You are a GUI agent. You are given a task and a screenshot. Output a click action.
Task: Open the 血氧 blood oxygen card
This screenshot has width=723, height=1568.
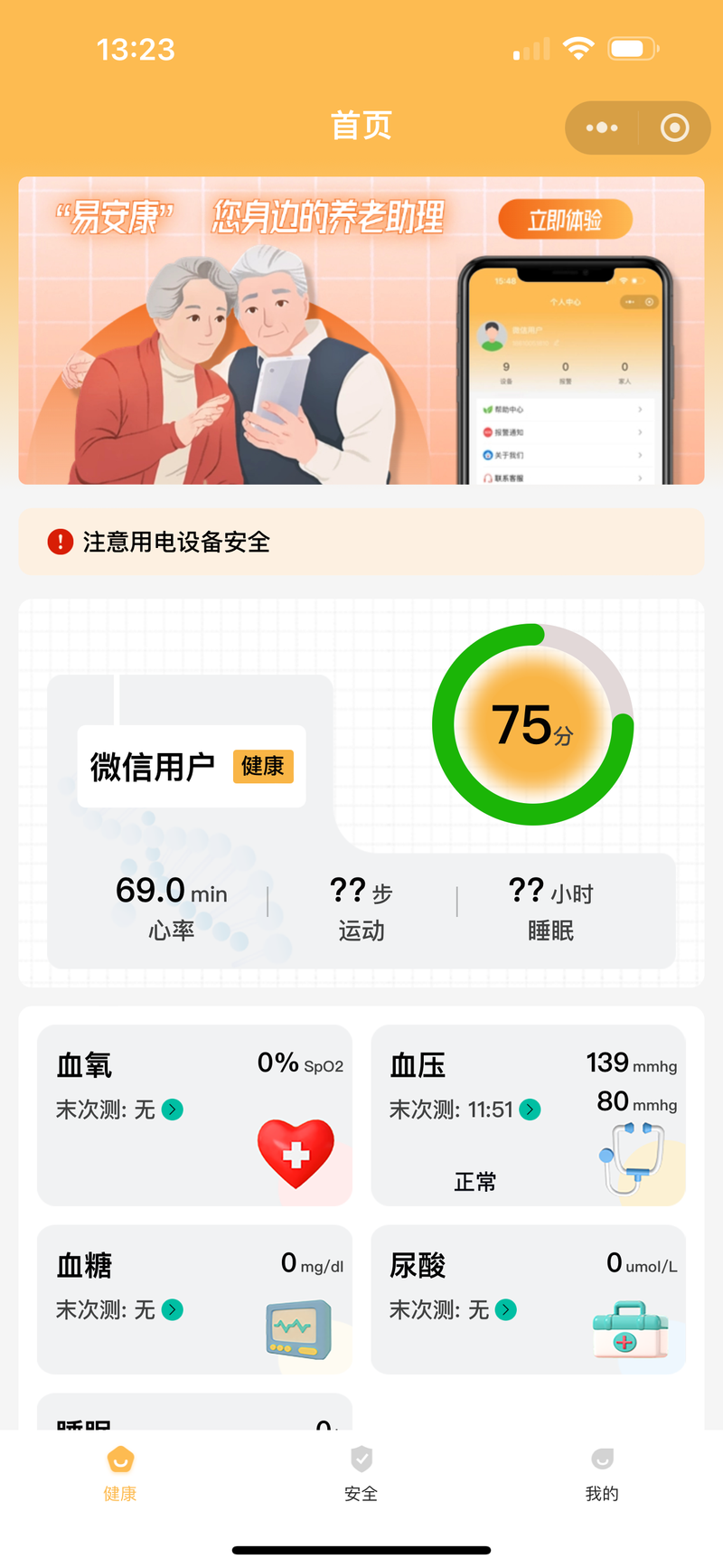(x=194, y=1115)
